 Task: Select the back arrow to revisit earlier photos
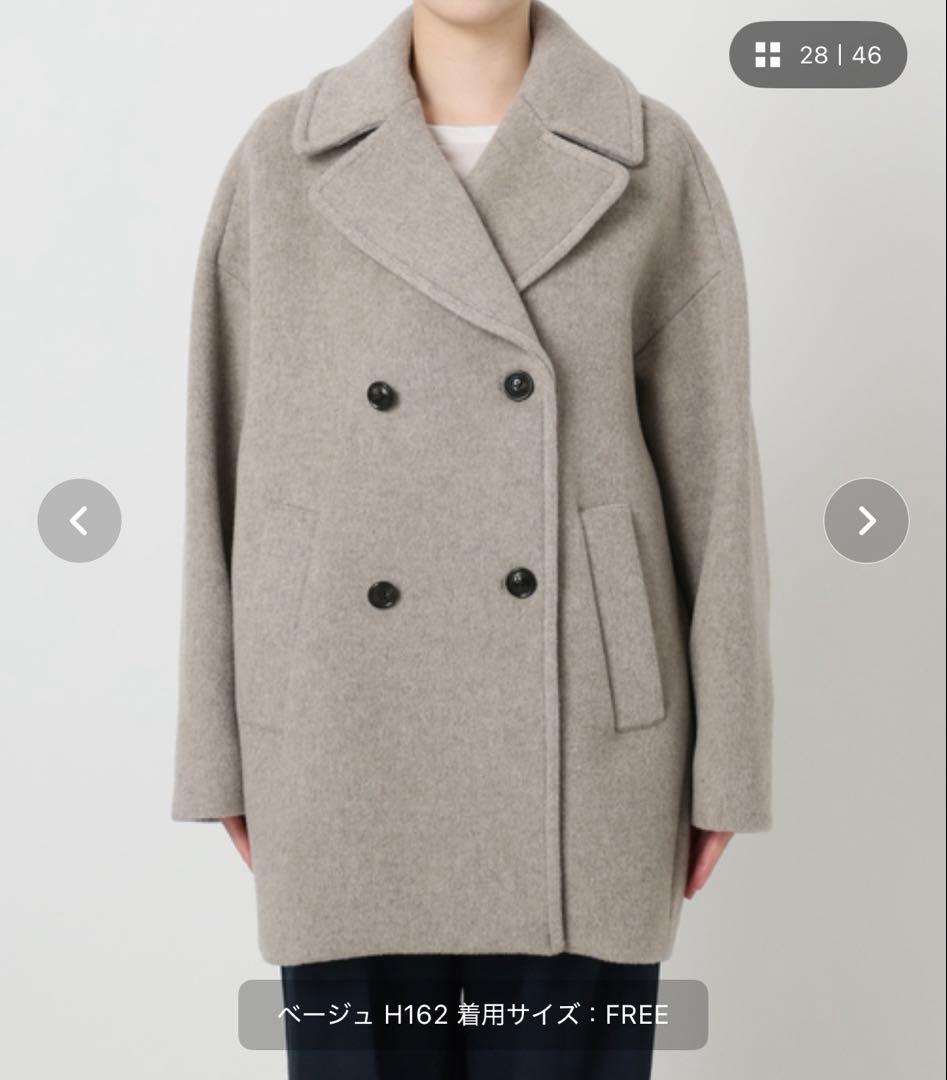[x=80, y=521]
